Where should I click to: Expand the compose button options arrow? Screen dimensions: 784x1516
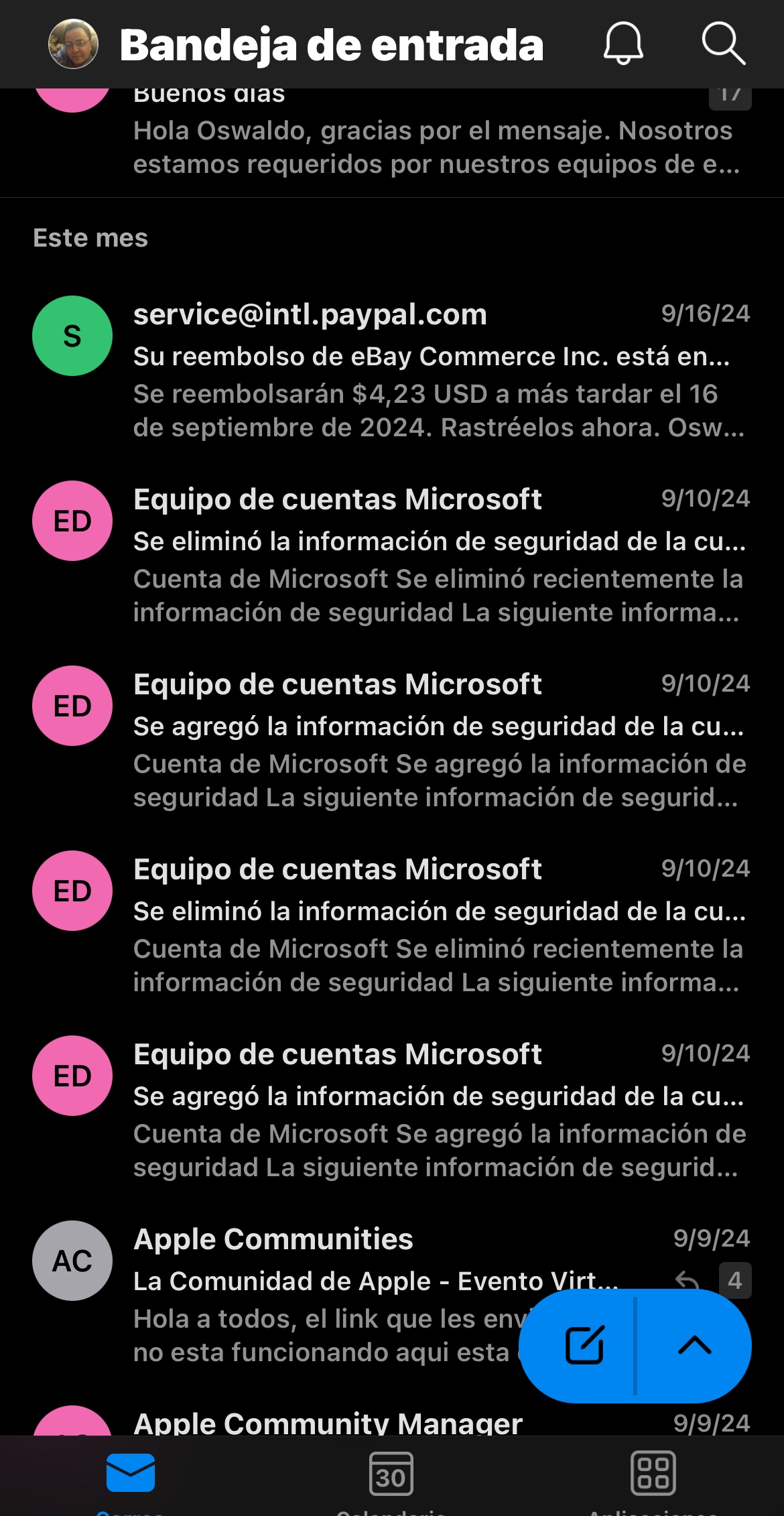[695, 1344]
